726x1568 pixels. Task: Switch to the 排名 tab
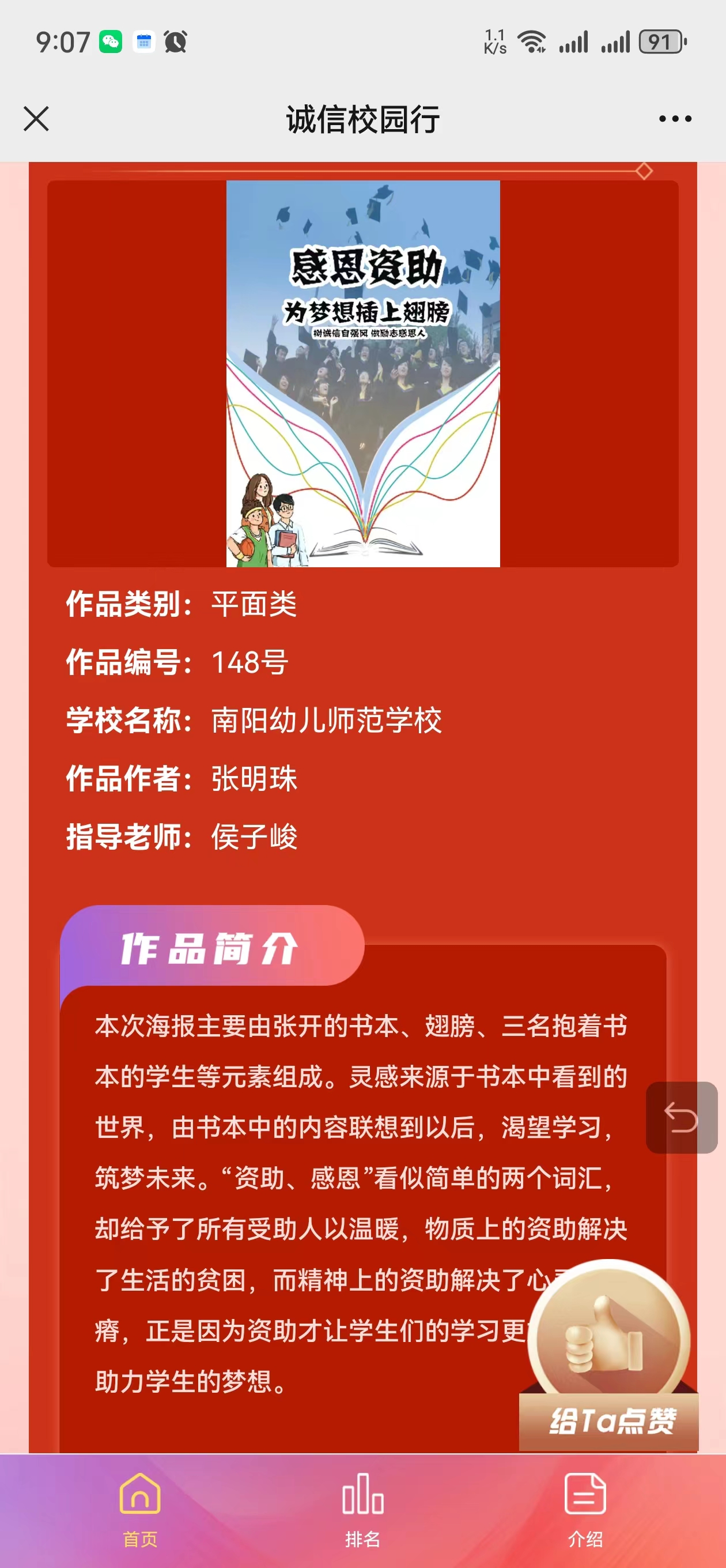coord(362,1507)
